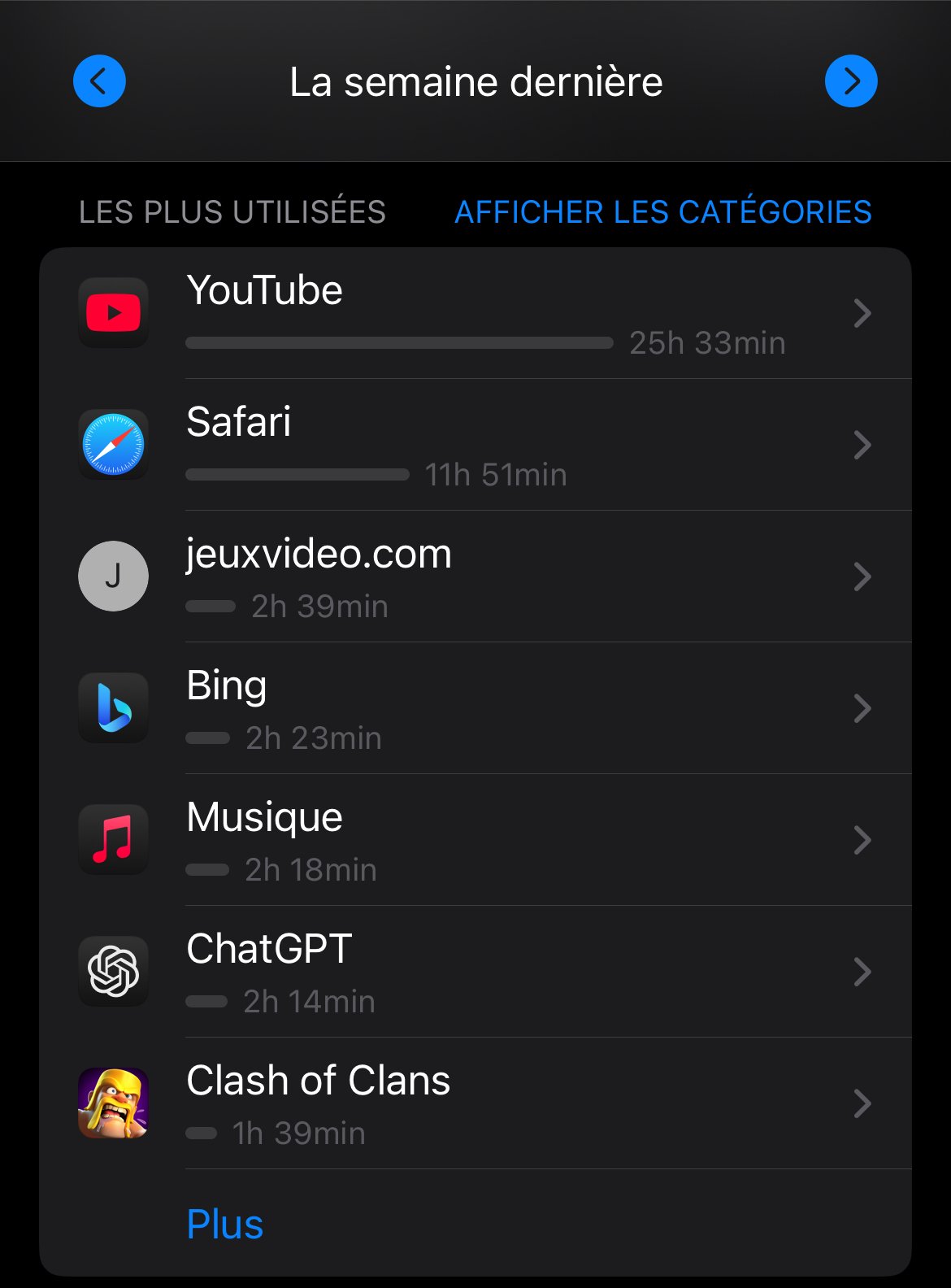Screen dimensions: 951x1288
Task: Tap Afficher les catégories
Action: [662, 212]
